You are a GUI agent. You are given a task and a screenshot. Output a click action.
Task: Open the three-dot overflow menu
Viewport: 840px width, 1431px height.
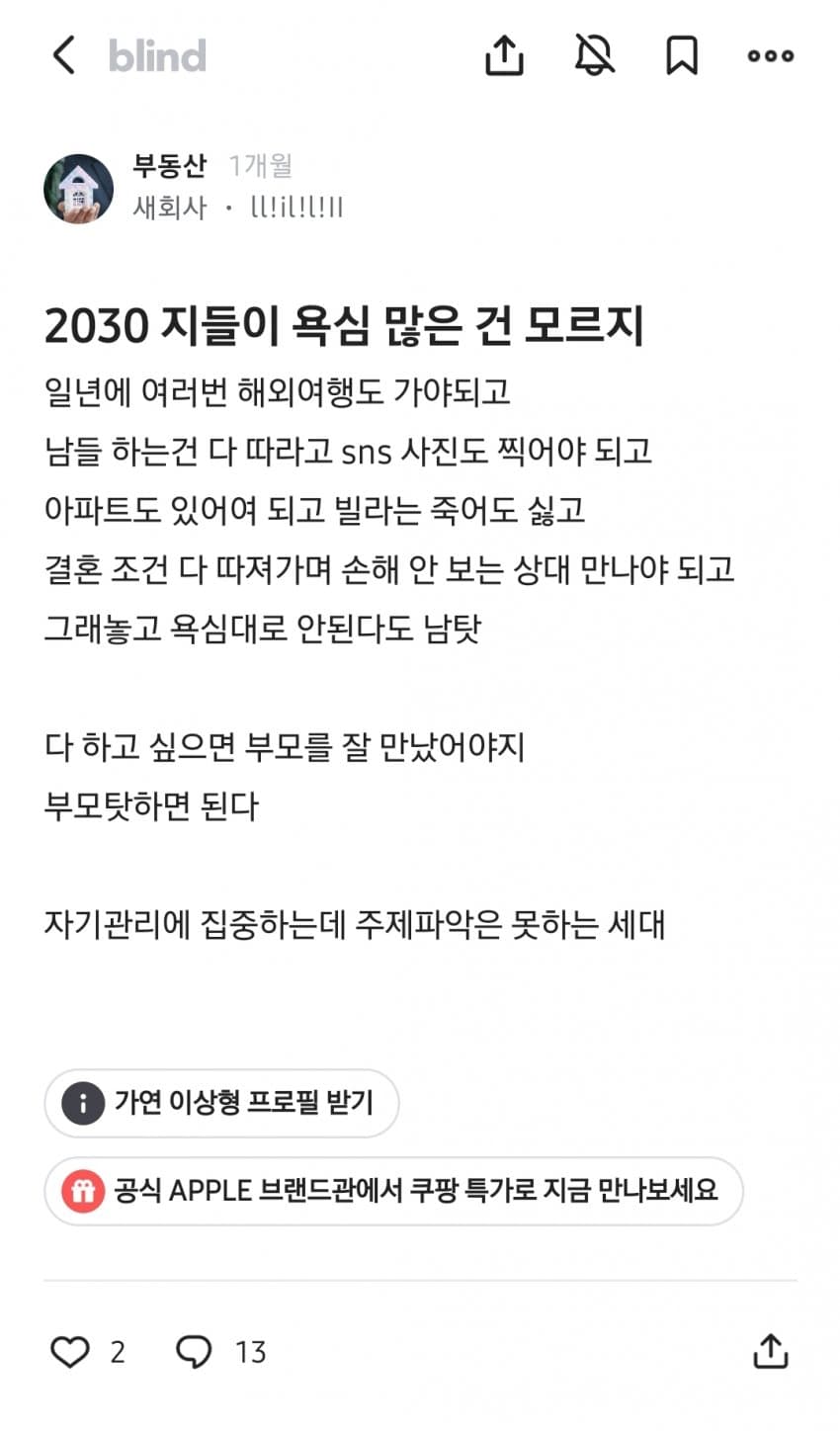coord(771,56)
